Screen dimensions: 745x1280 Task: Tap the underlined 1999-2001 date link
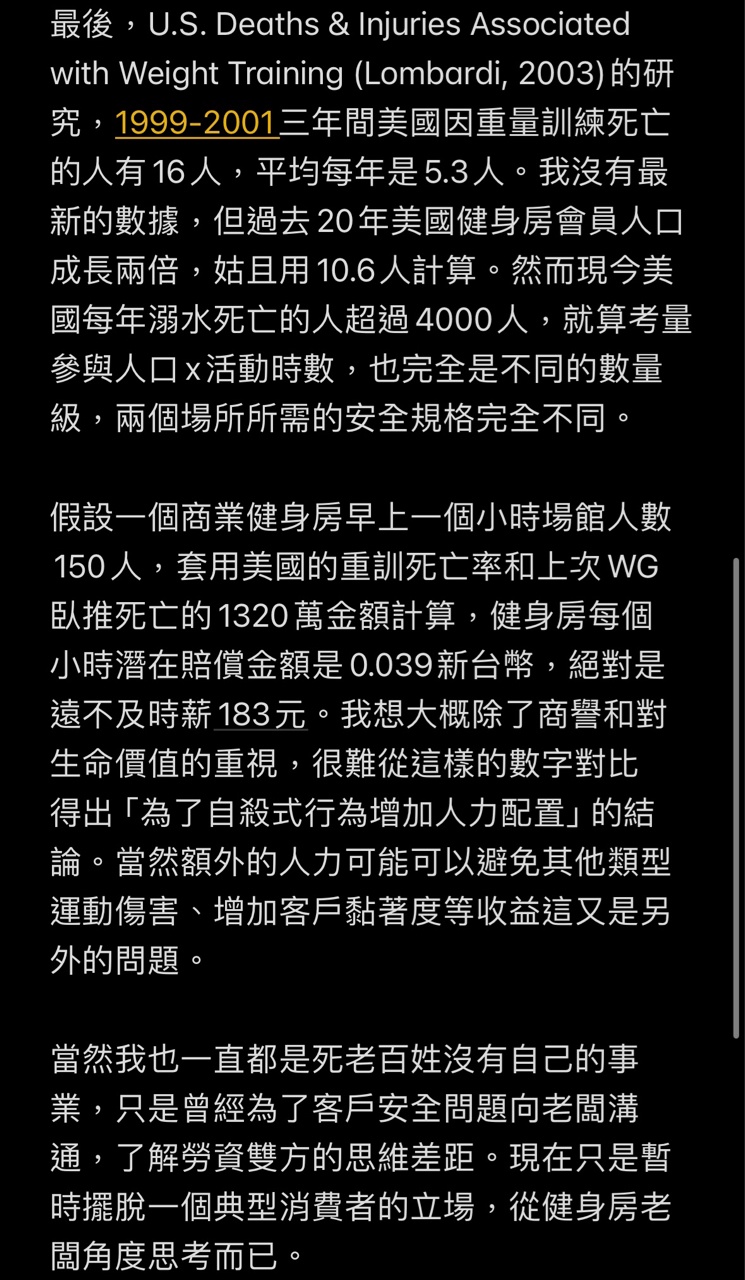(196, 123)
